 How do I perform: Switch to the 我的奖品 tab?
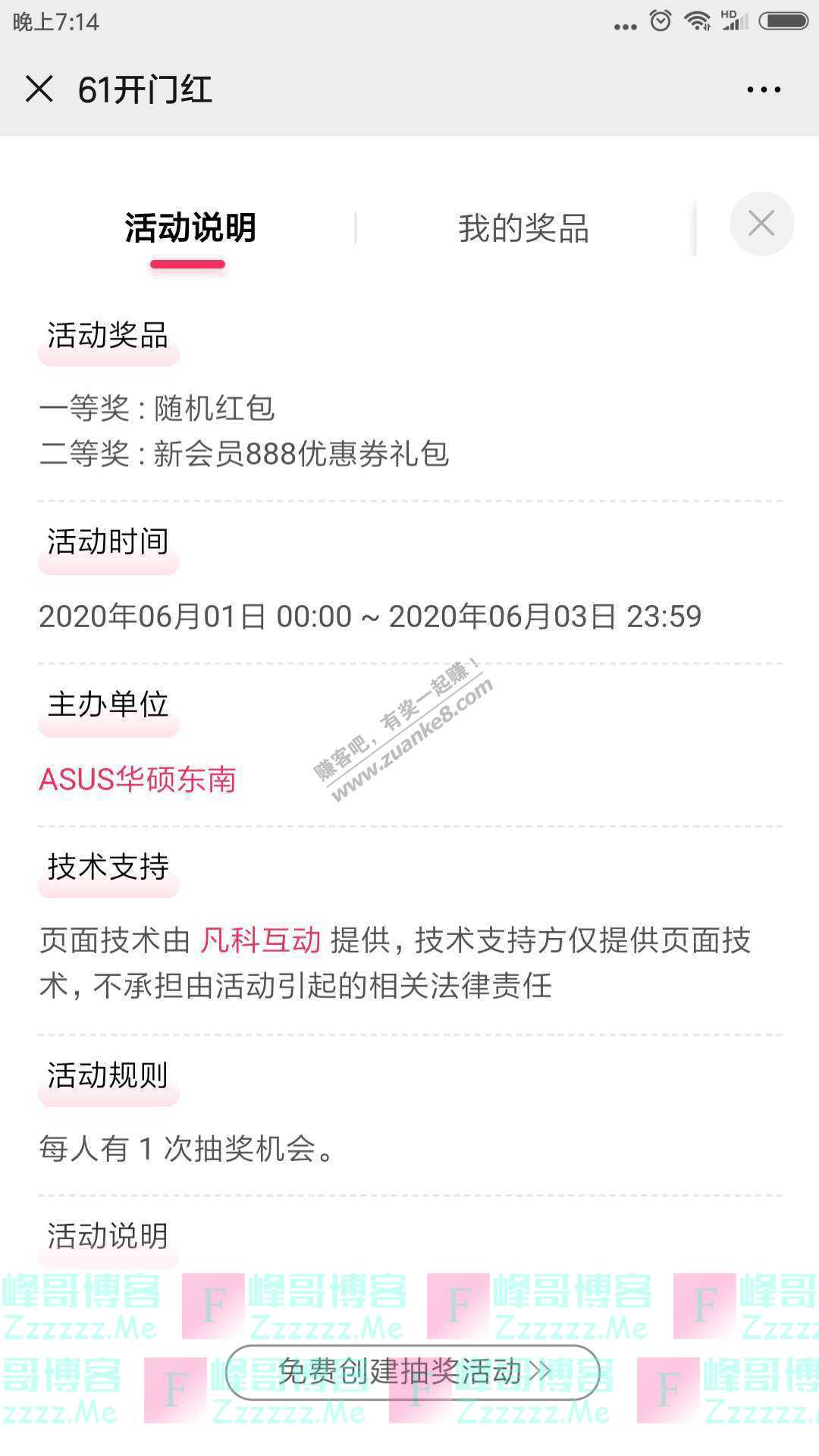tap(523, 228)
